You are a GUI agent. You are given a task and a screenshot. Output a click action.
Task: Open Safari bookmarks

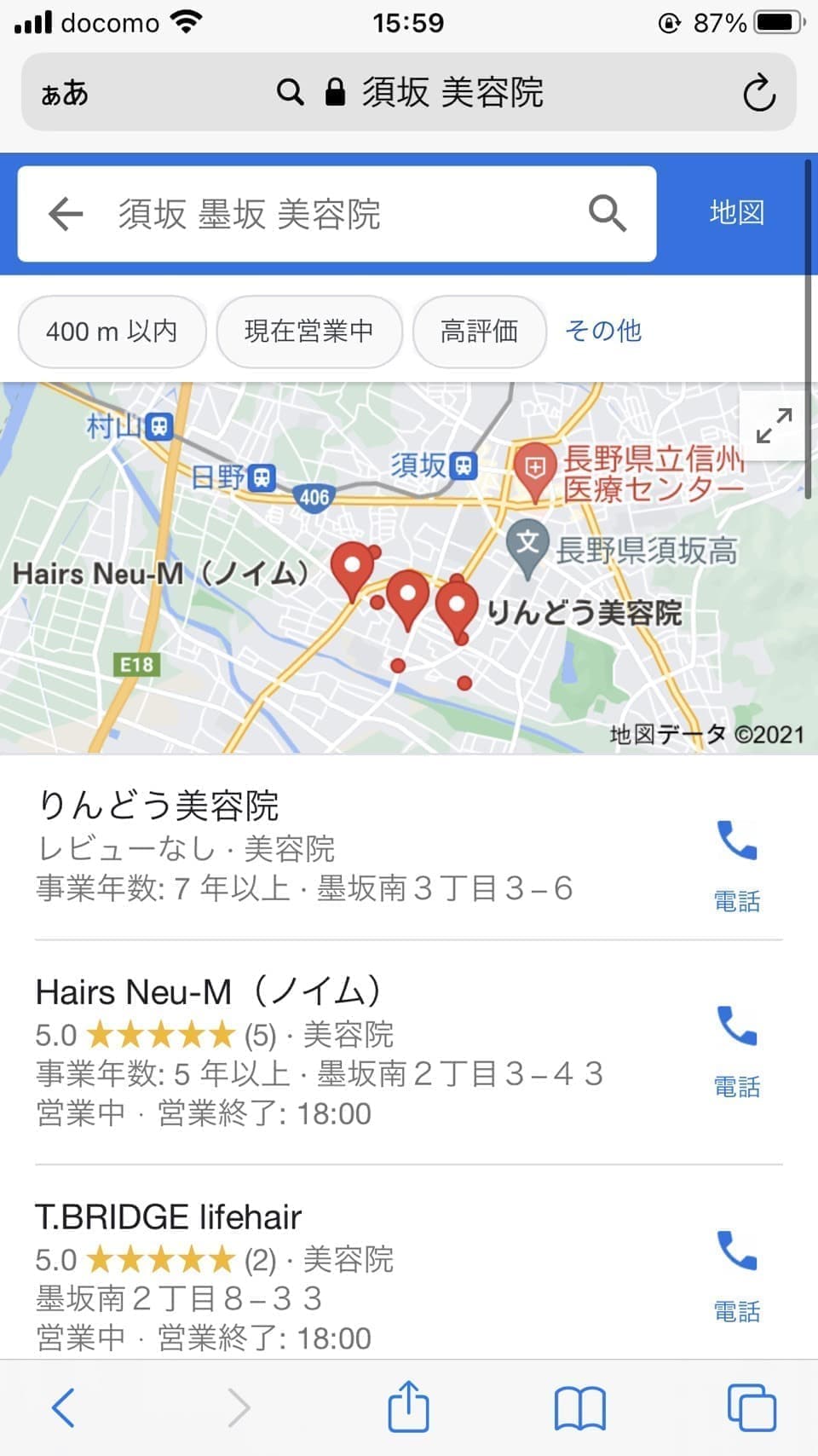tap(579, 1407)
